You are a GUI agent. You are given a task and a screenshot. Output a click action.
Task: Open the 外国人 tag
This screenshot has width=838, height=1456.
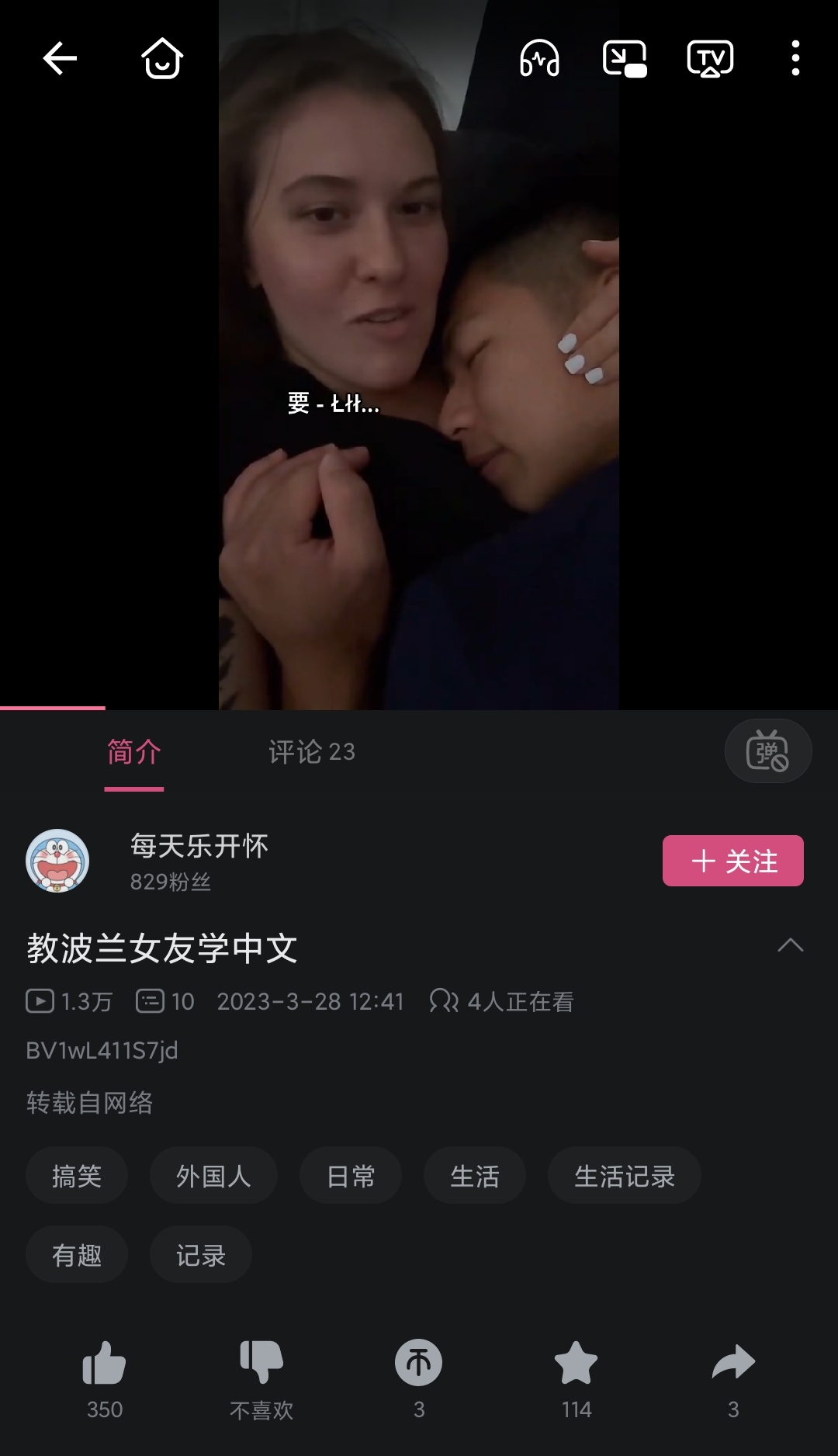tap(213, 1176)
